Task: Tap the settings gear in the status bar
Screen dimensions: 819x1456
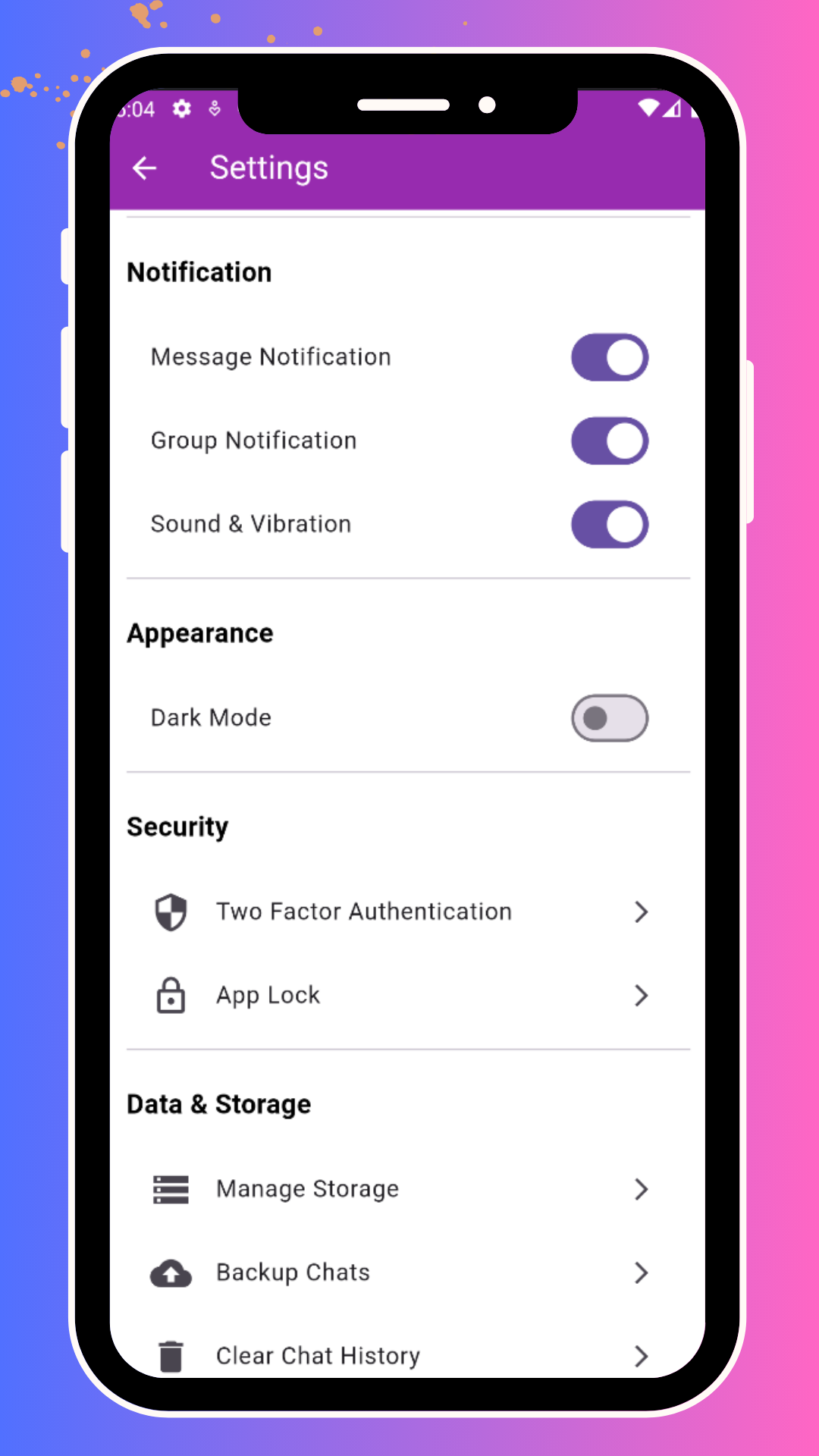Action: [181, 108]
